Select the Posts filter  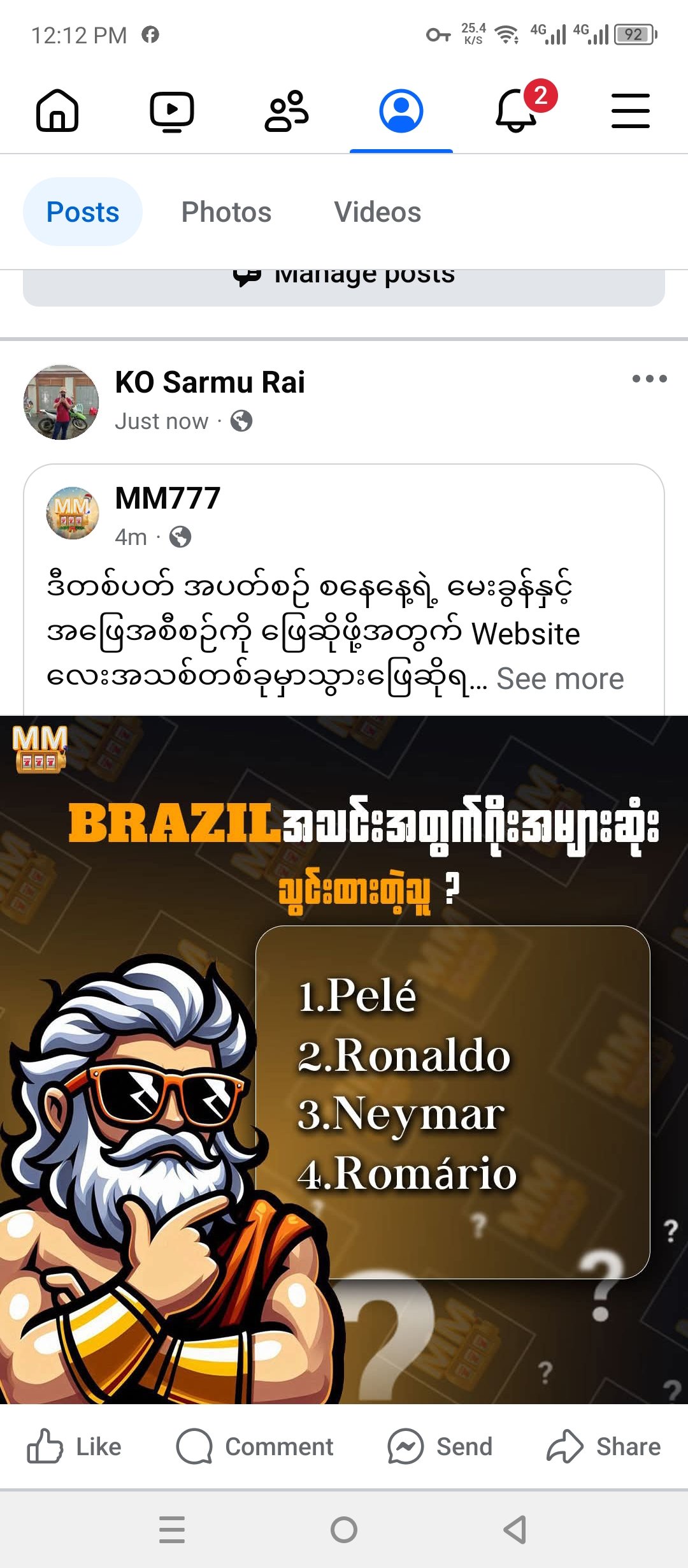pos(83,212)
